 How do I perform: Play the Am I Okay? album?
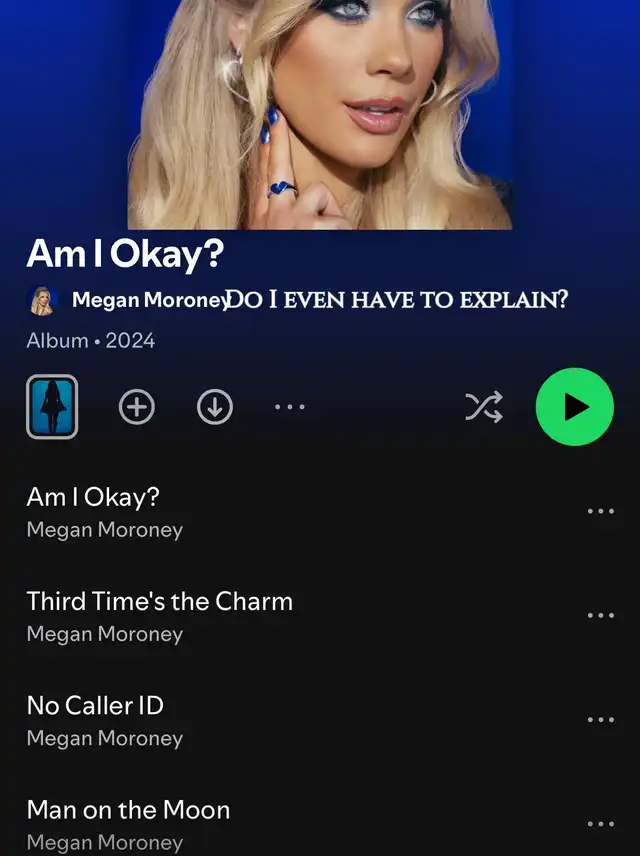point(574,407)
